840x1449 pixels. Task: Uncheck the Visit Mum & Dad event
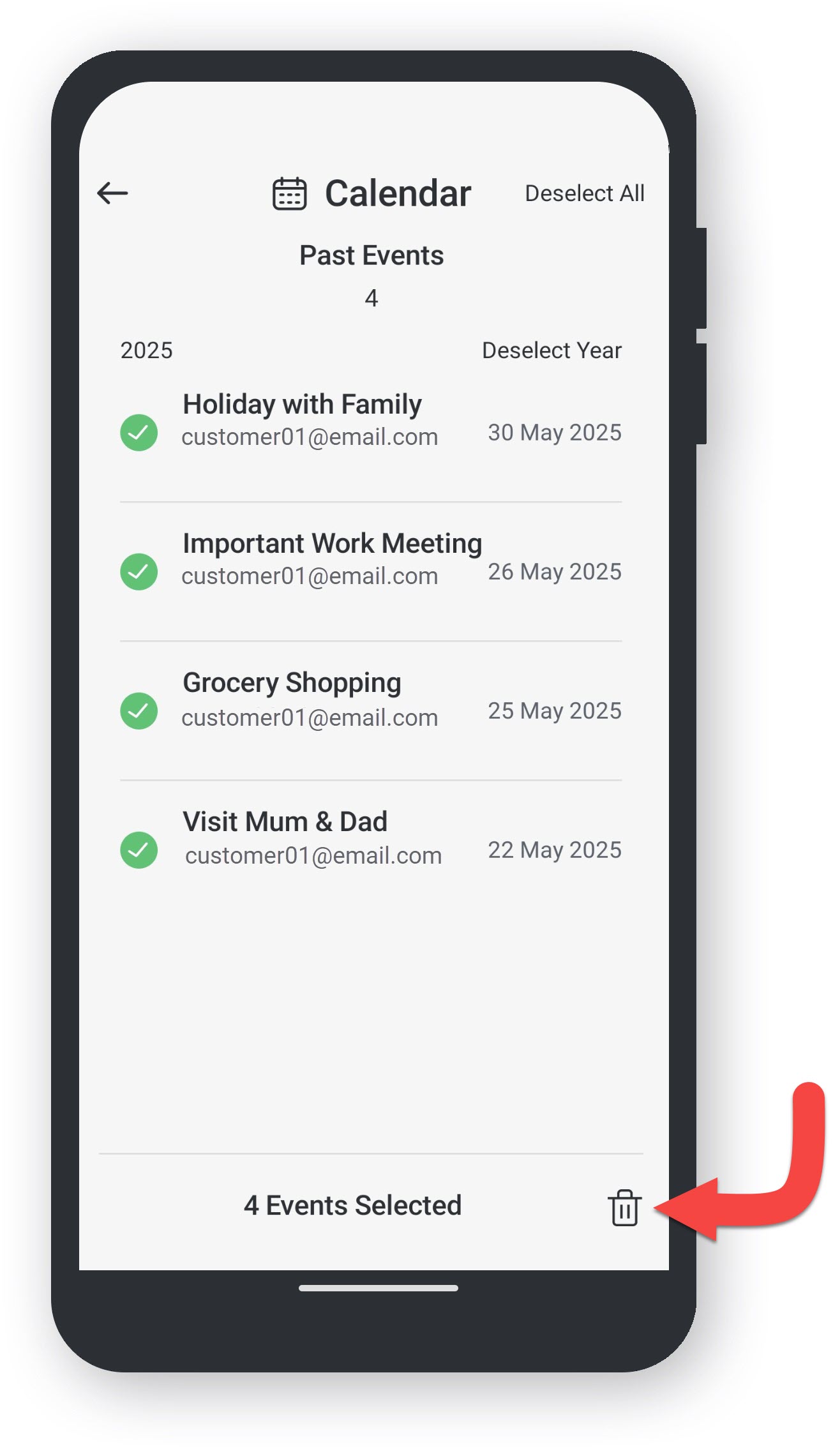coord(139,850)
